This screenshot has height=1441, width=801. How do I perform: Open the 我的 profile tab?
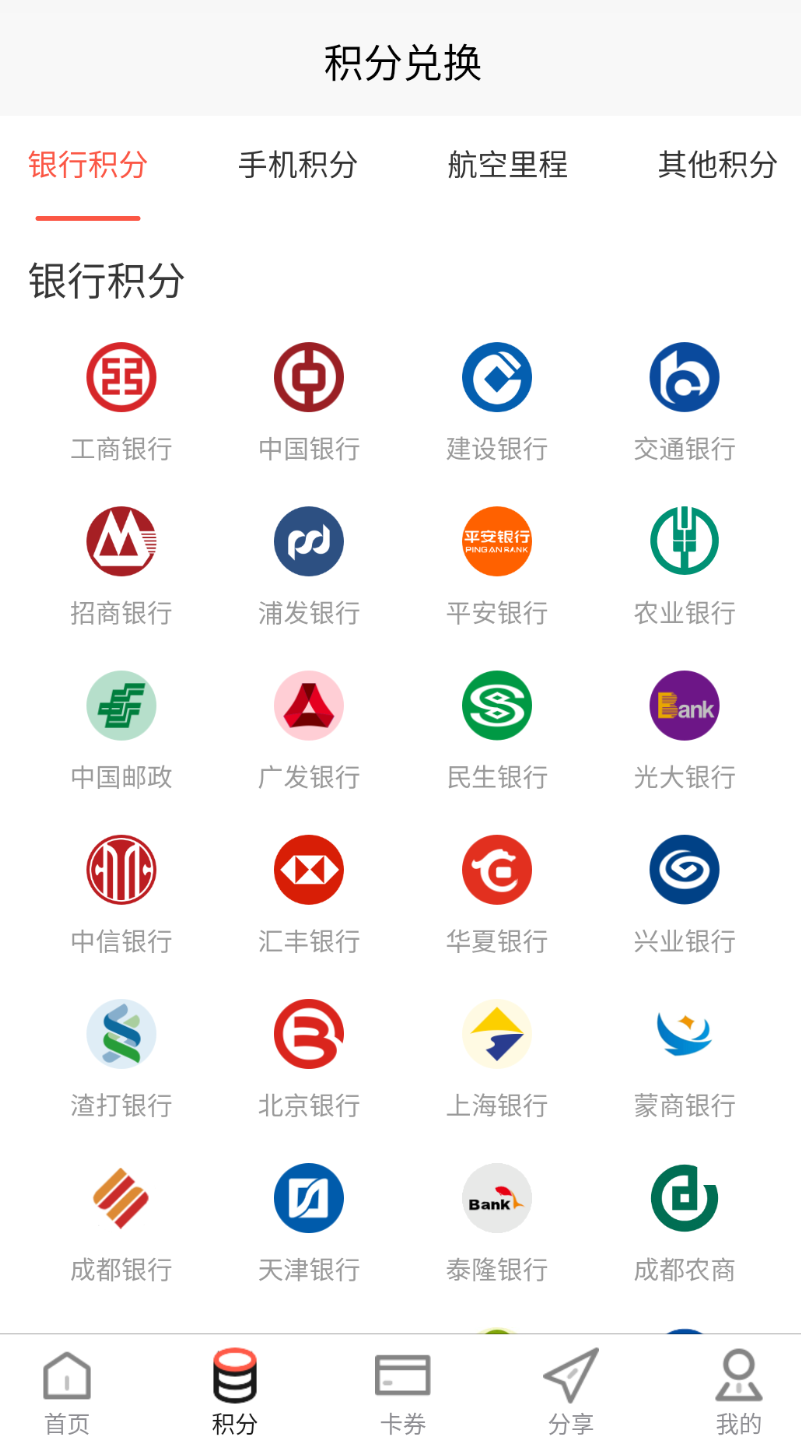click(738, 1392)
